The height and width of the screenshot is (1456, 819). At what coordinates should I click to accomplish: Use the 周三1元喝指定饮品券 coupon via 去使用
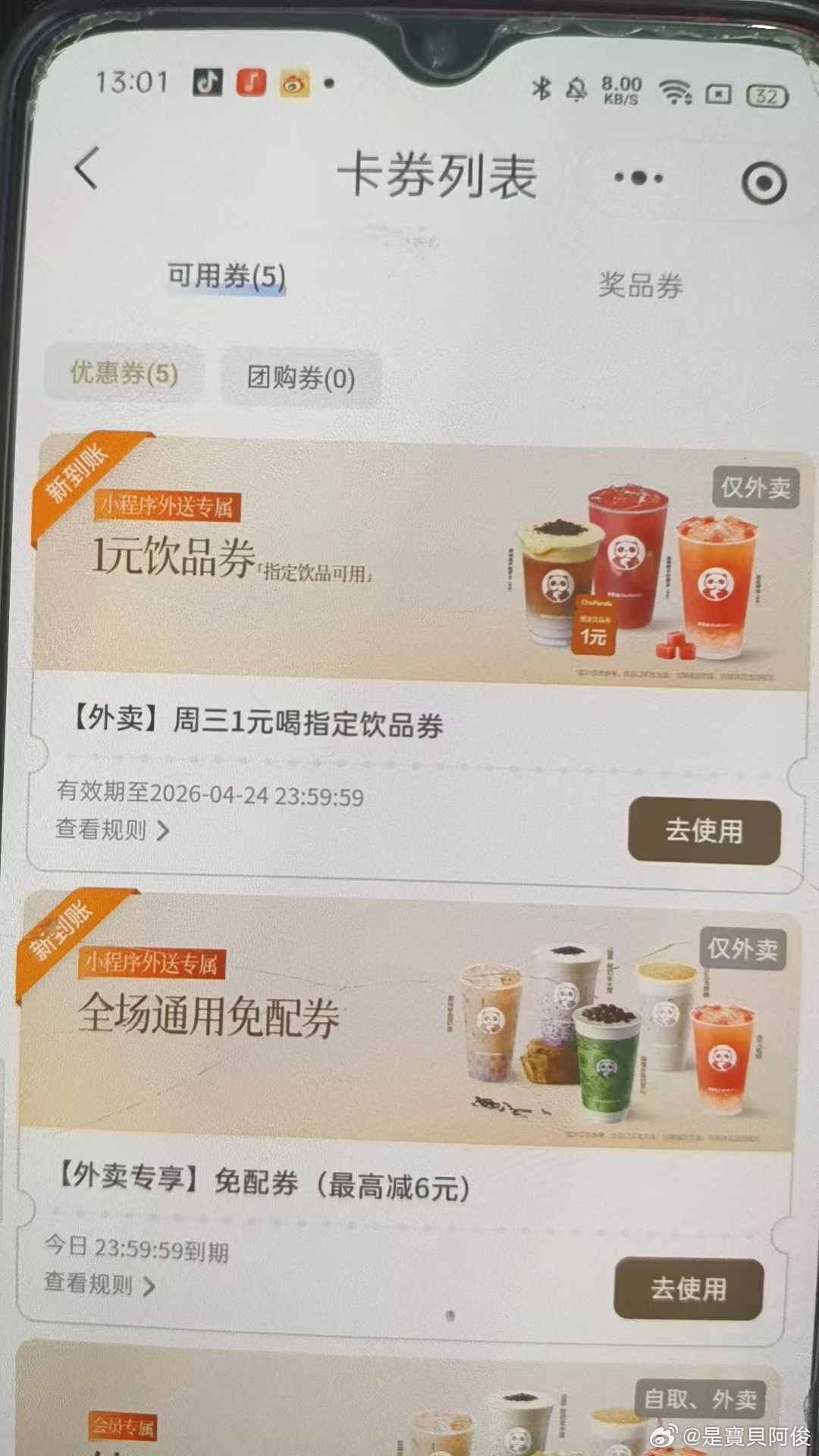704,830
